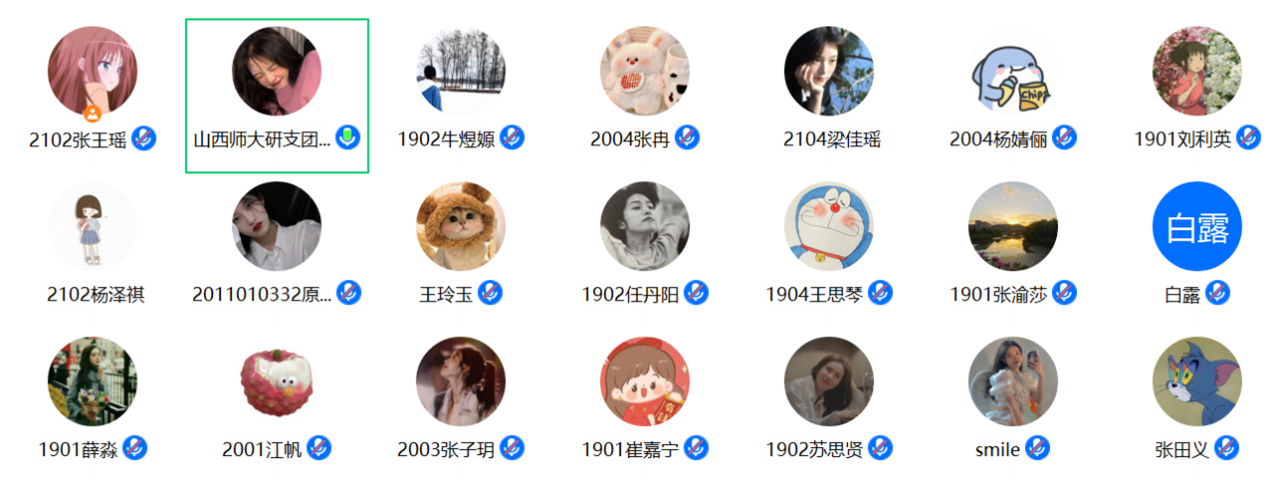Screen dimensions: 1267x489
Task: Select participant 1904王思琴
Action: point(828,227)
